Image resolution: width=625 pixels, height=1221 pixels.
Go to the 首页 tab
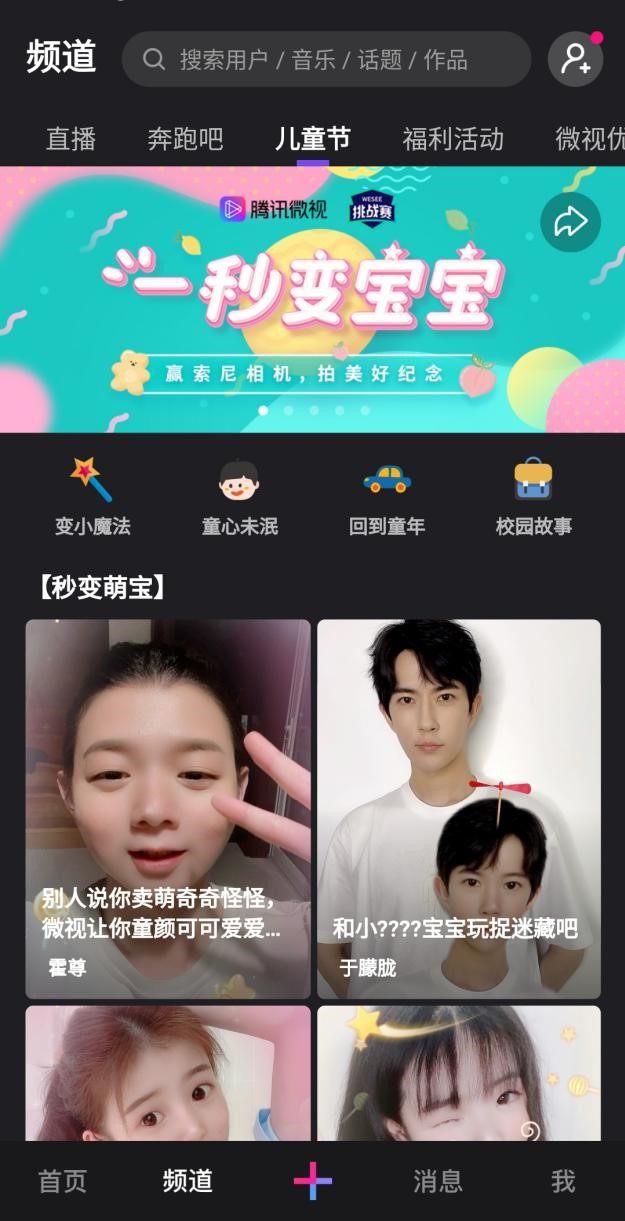click(x=62, y=1181)
